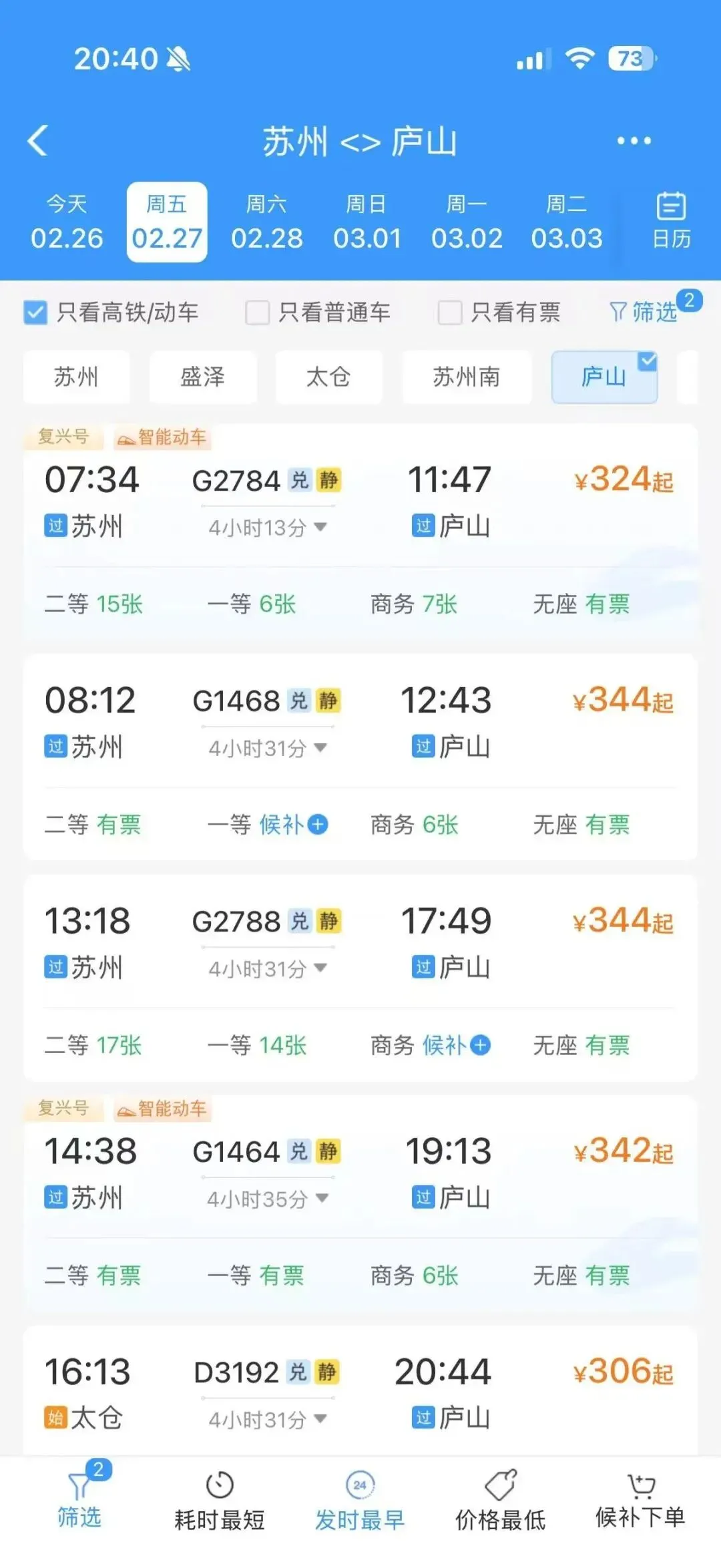This screenshot has width=721, height=1568.
Task: Check the 只看普通车 box
Action: 258,313
